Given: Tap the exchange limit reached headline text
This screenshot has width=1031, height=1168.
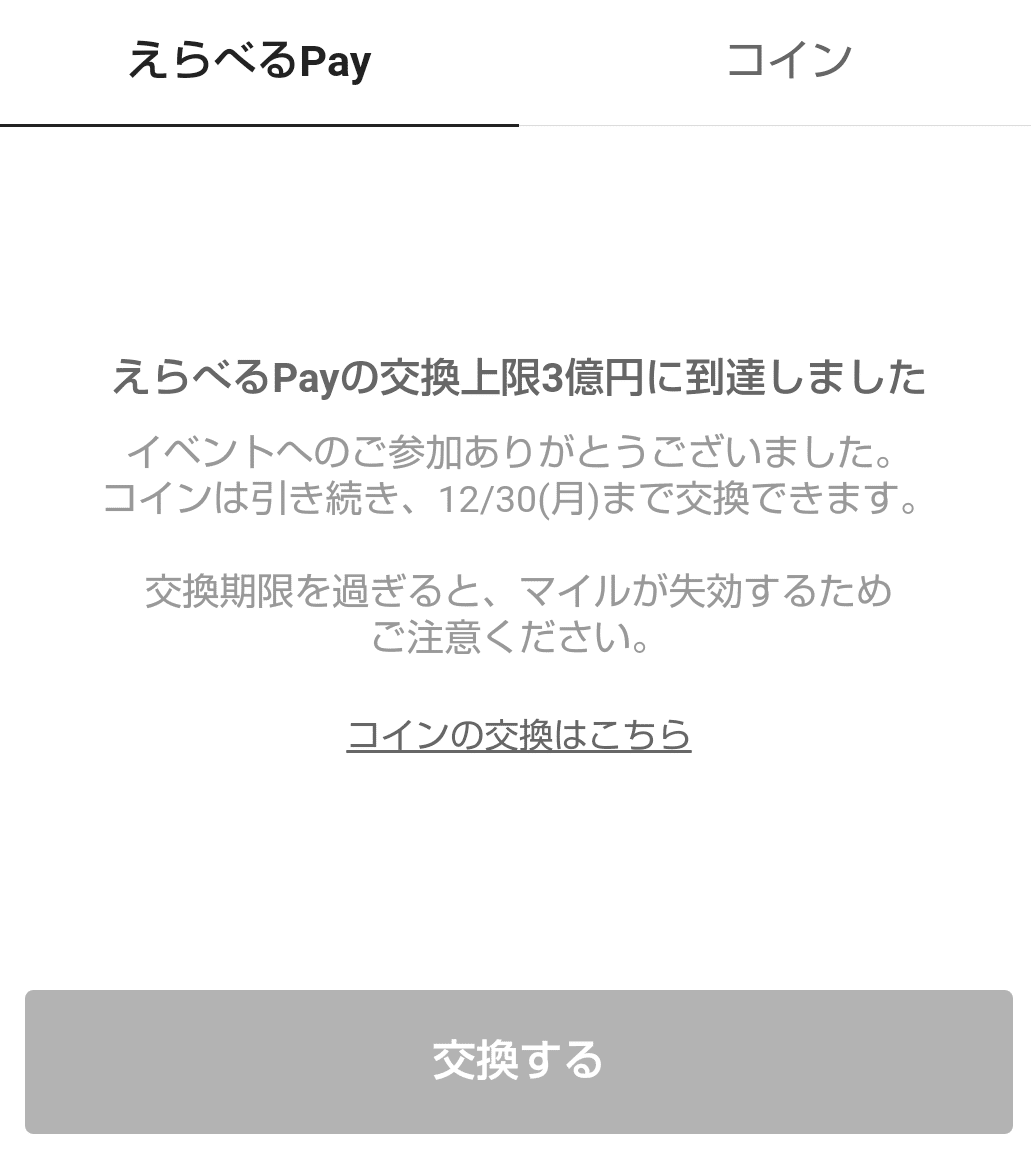Looking at the screenshot, I should [x=516, y=375].
